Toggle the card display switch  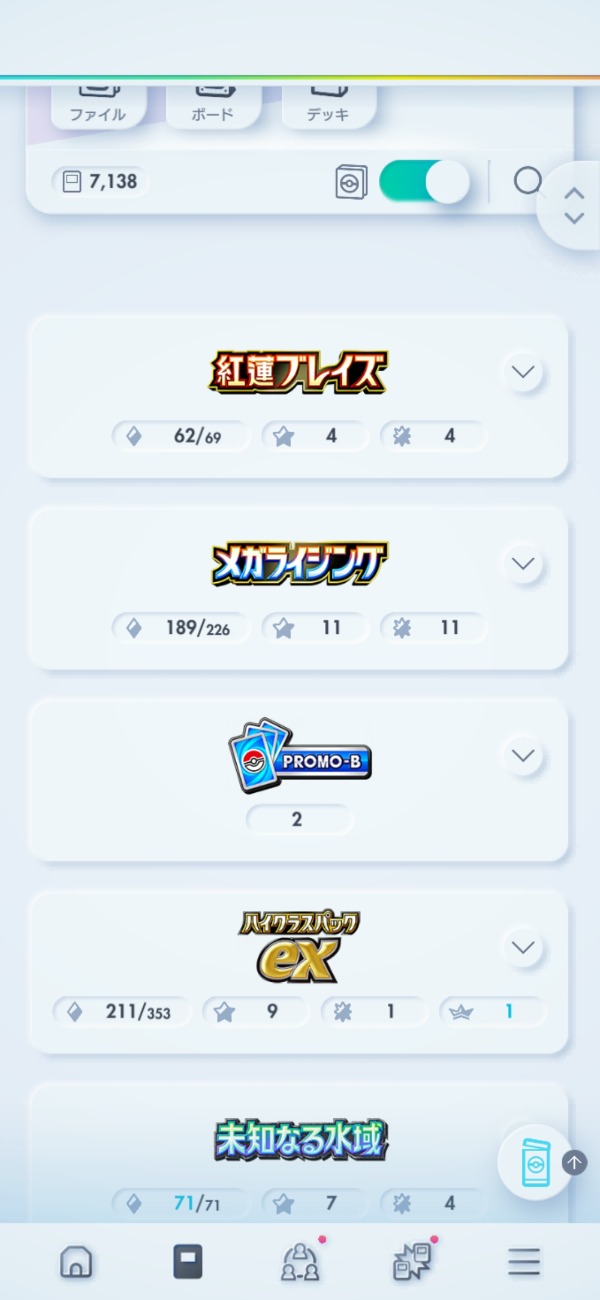(x=425, y=183)
